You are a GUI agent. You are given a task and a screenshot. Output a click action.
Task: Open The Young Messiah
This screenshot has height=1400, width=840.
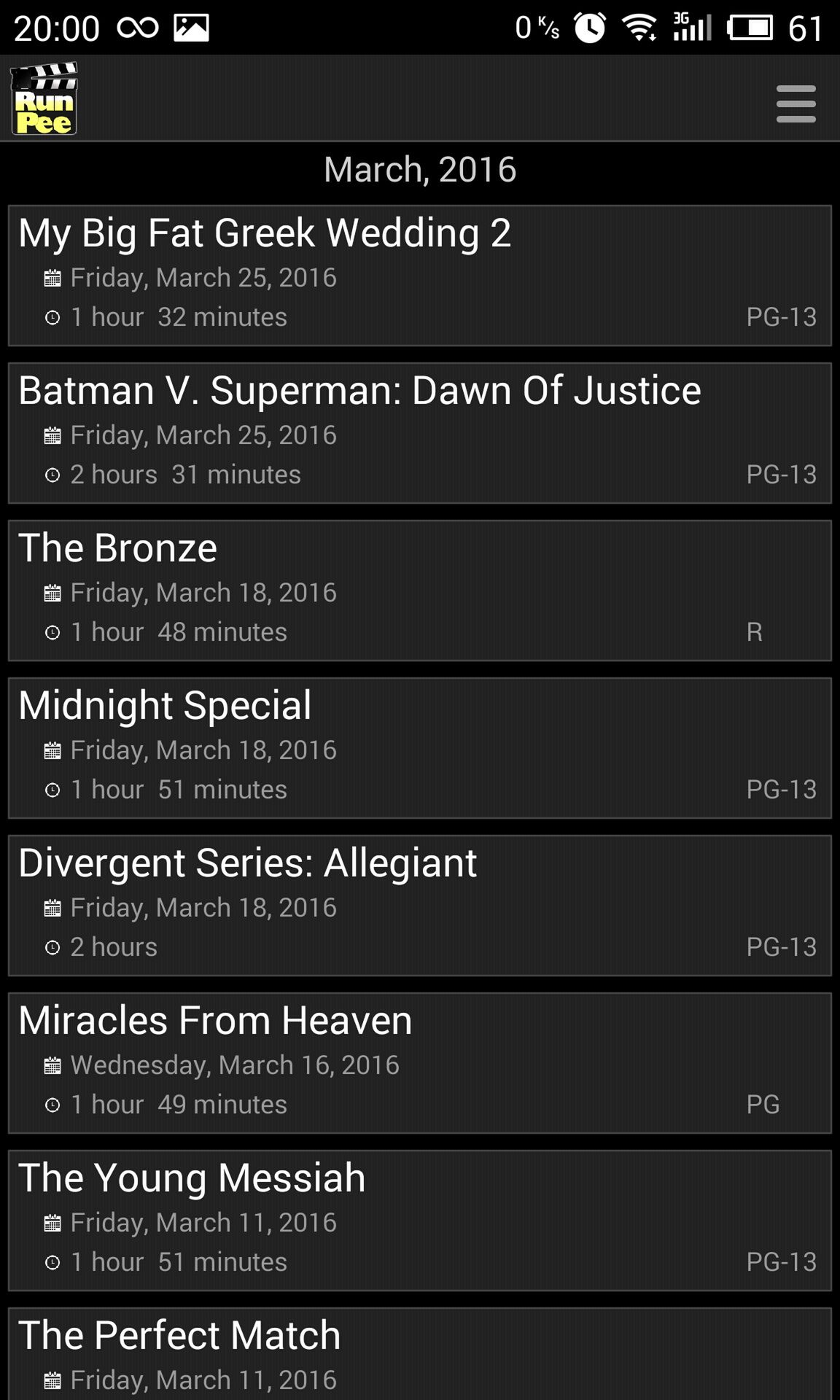[x=420, y=1221]
